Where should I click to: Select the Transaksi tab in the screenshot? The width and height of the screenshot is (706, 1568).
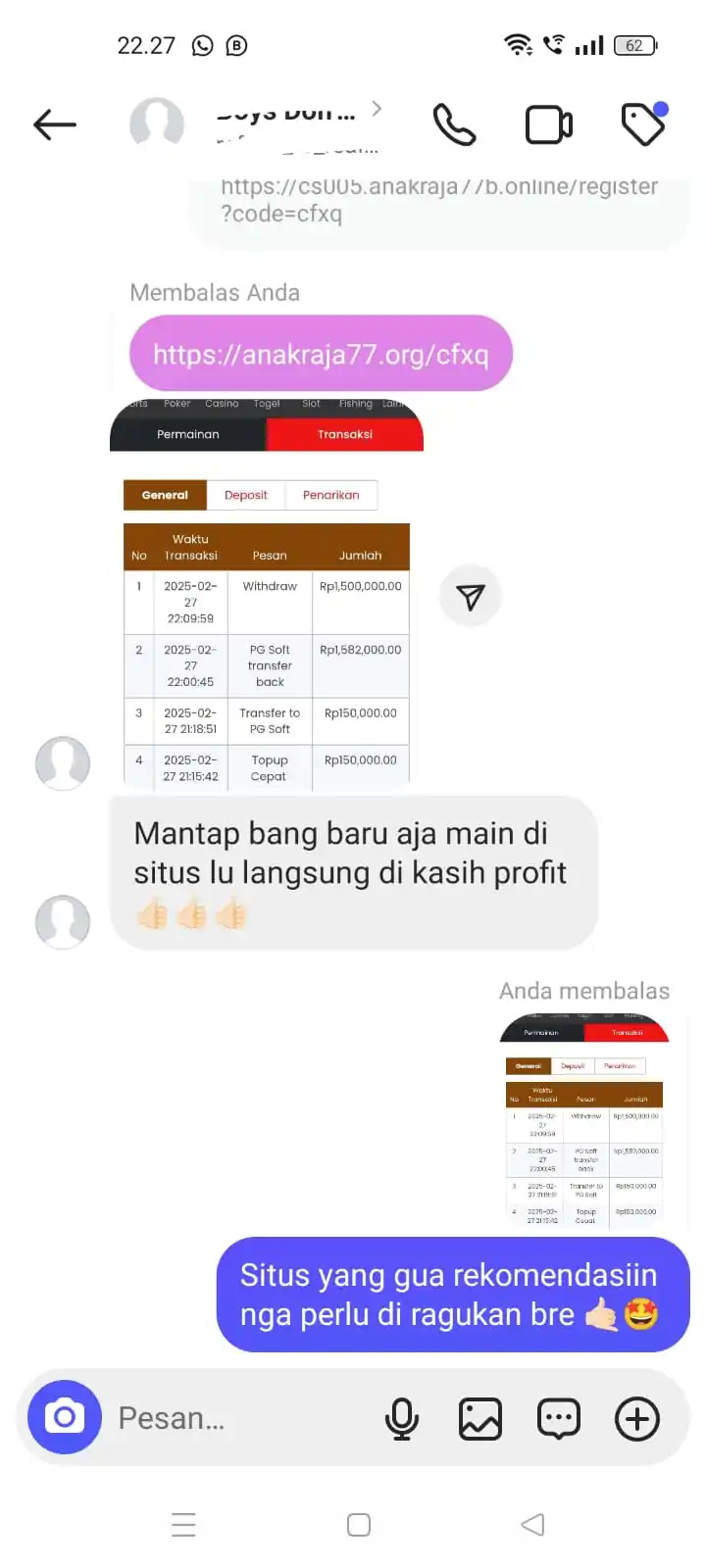344,433
